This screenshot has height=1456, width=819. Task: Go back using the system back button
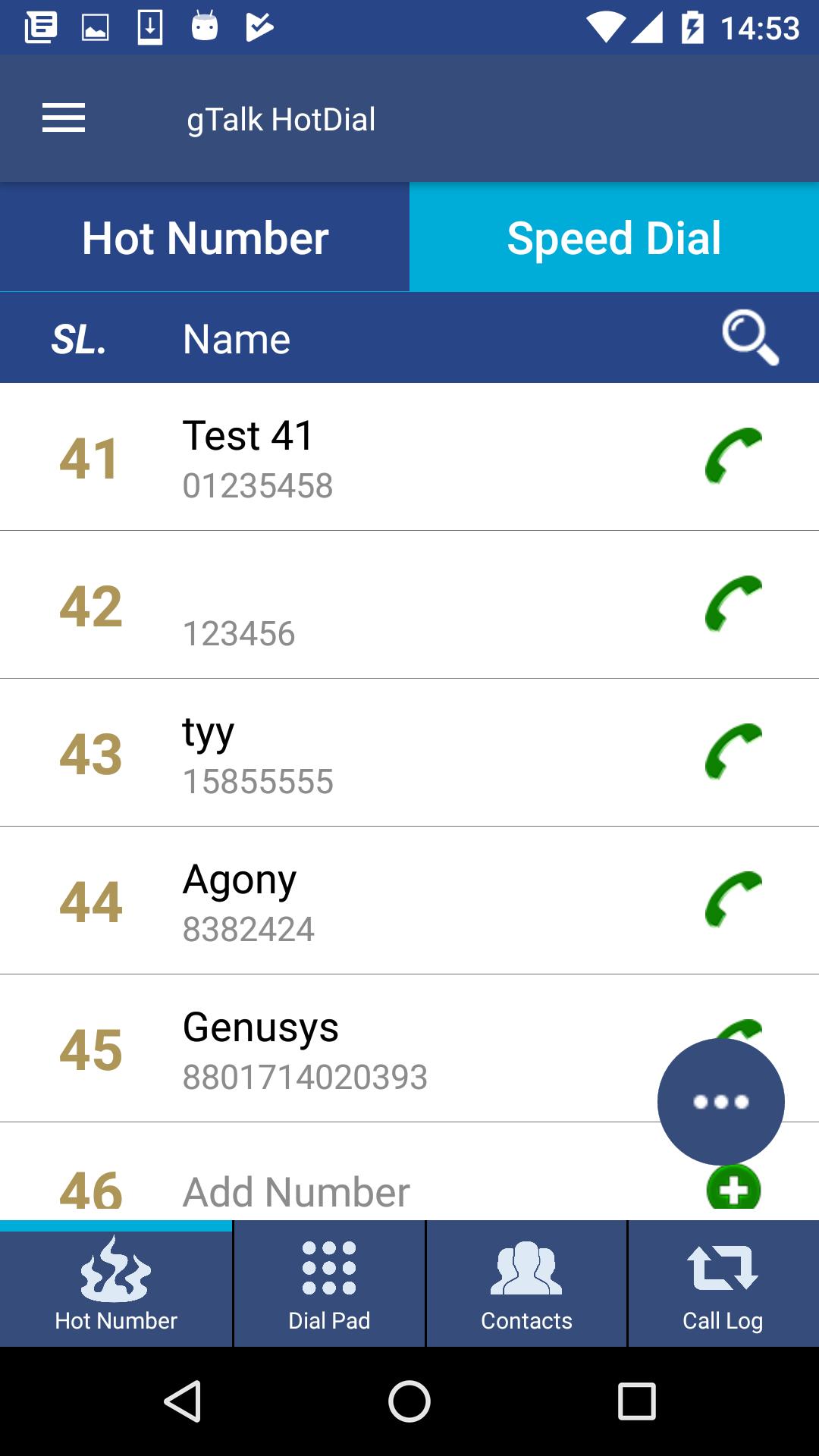pos(183,1401)
